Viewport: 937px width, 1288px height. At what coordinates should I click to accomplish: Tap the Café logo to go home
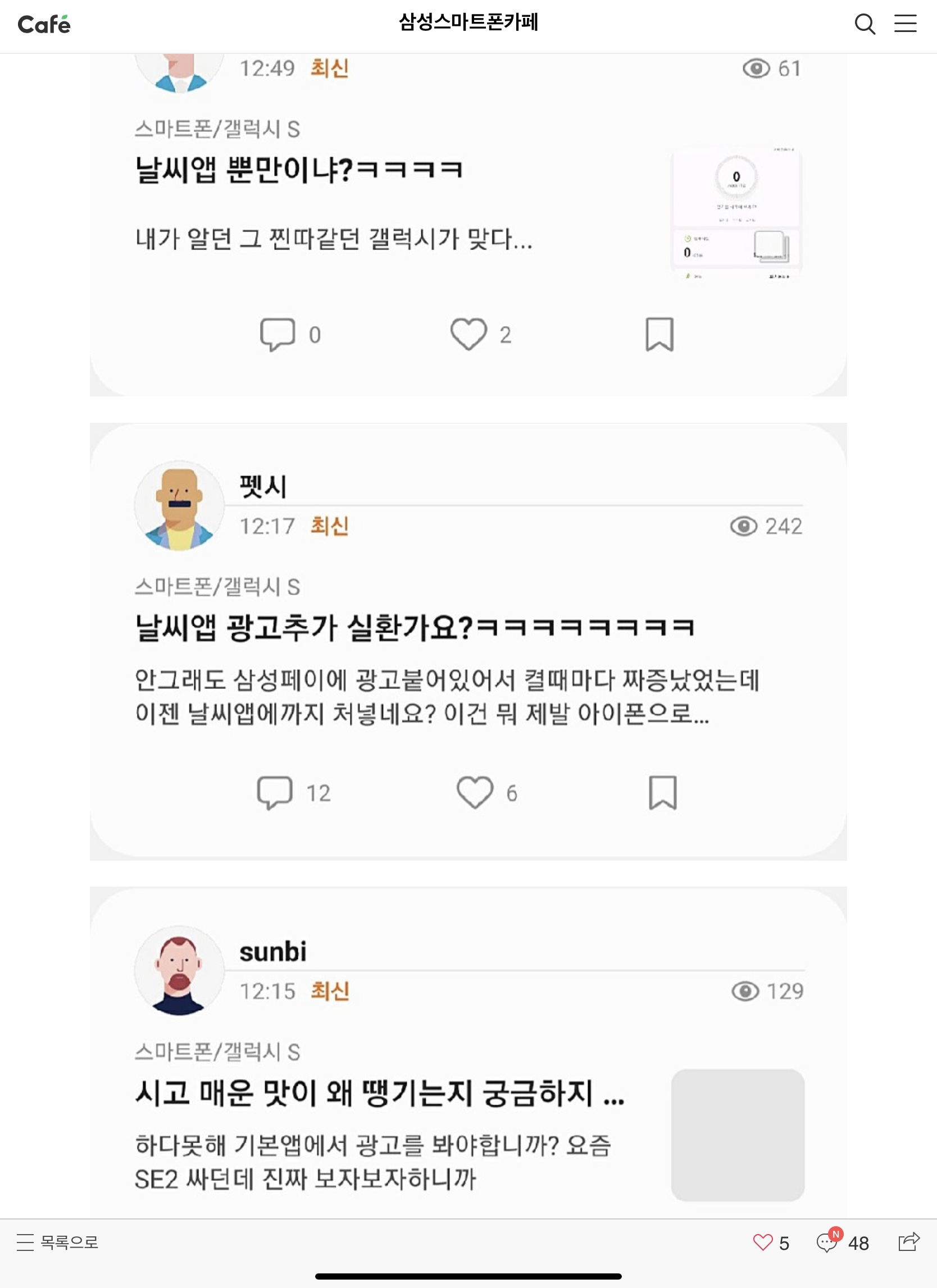pyautogui.click(x=44, y=24)
